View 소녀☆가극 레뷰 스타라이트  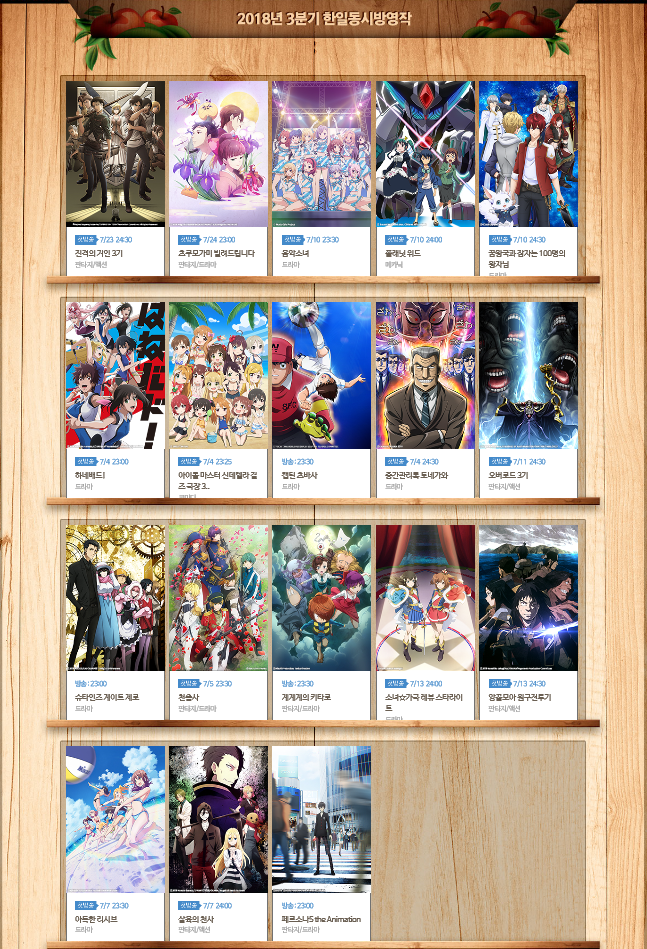(425, 598)
